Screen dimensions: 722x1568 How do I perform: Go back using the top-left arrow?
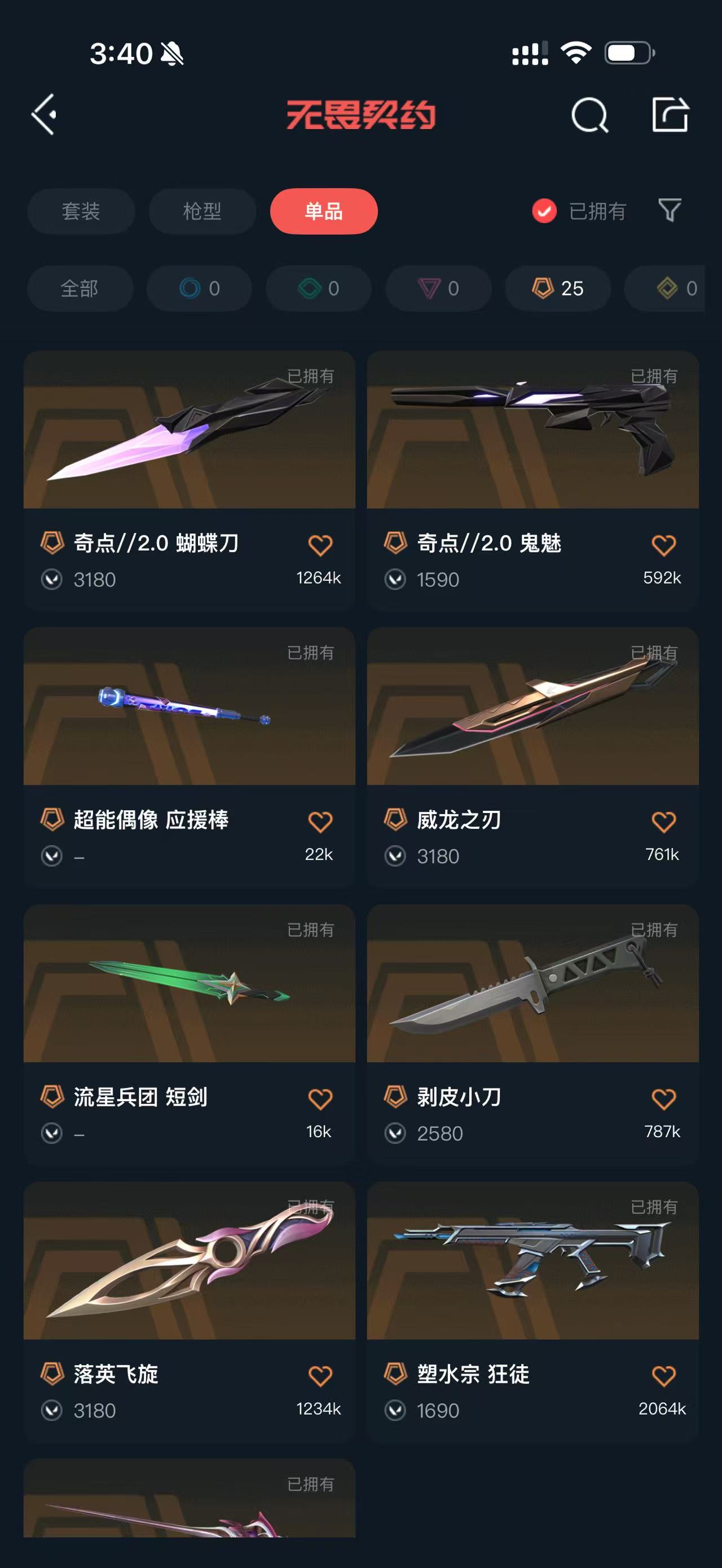[x=44, y=114]
